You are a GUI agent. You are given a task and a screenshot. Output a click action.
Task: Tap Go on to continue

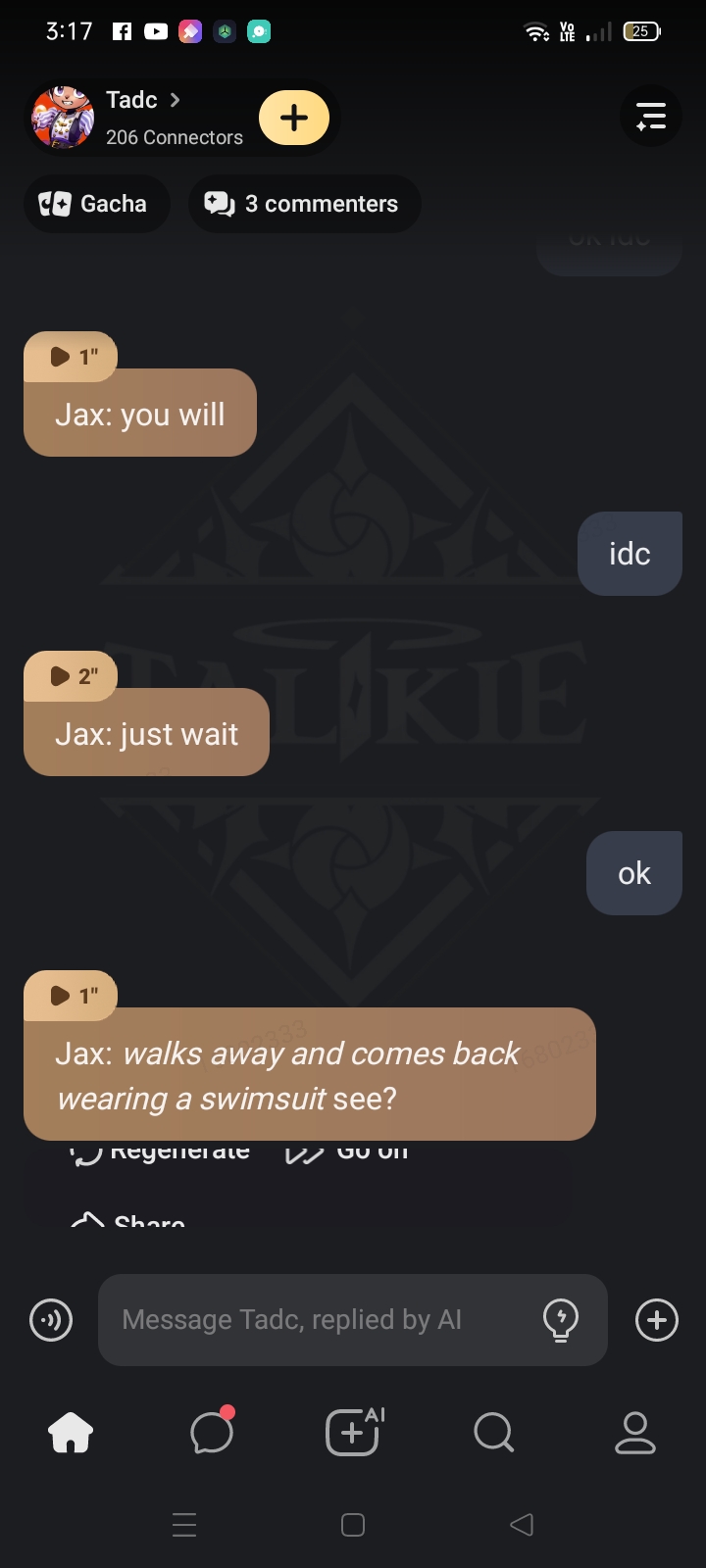coord(348,1152)
